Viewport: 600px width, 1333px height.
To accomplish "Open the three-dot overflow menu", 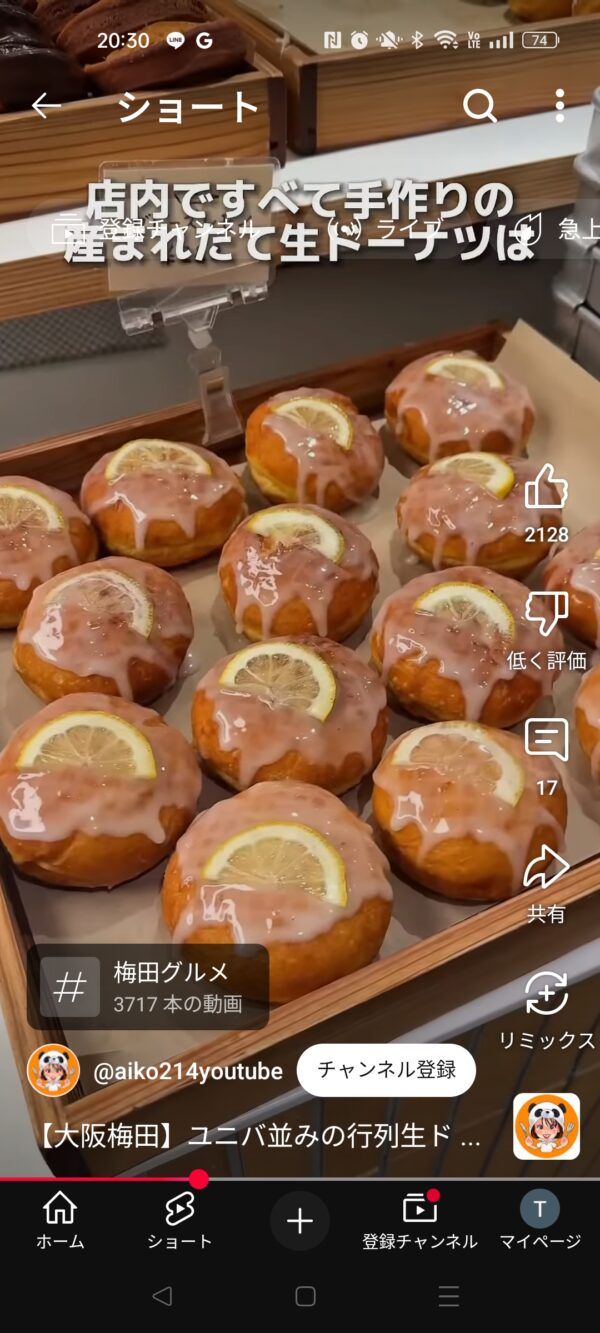I will click(559, 106).
